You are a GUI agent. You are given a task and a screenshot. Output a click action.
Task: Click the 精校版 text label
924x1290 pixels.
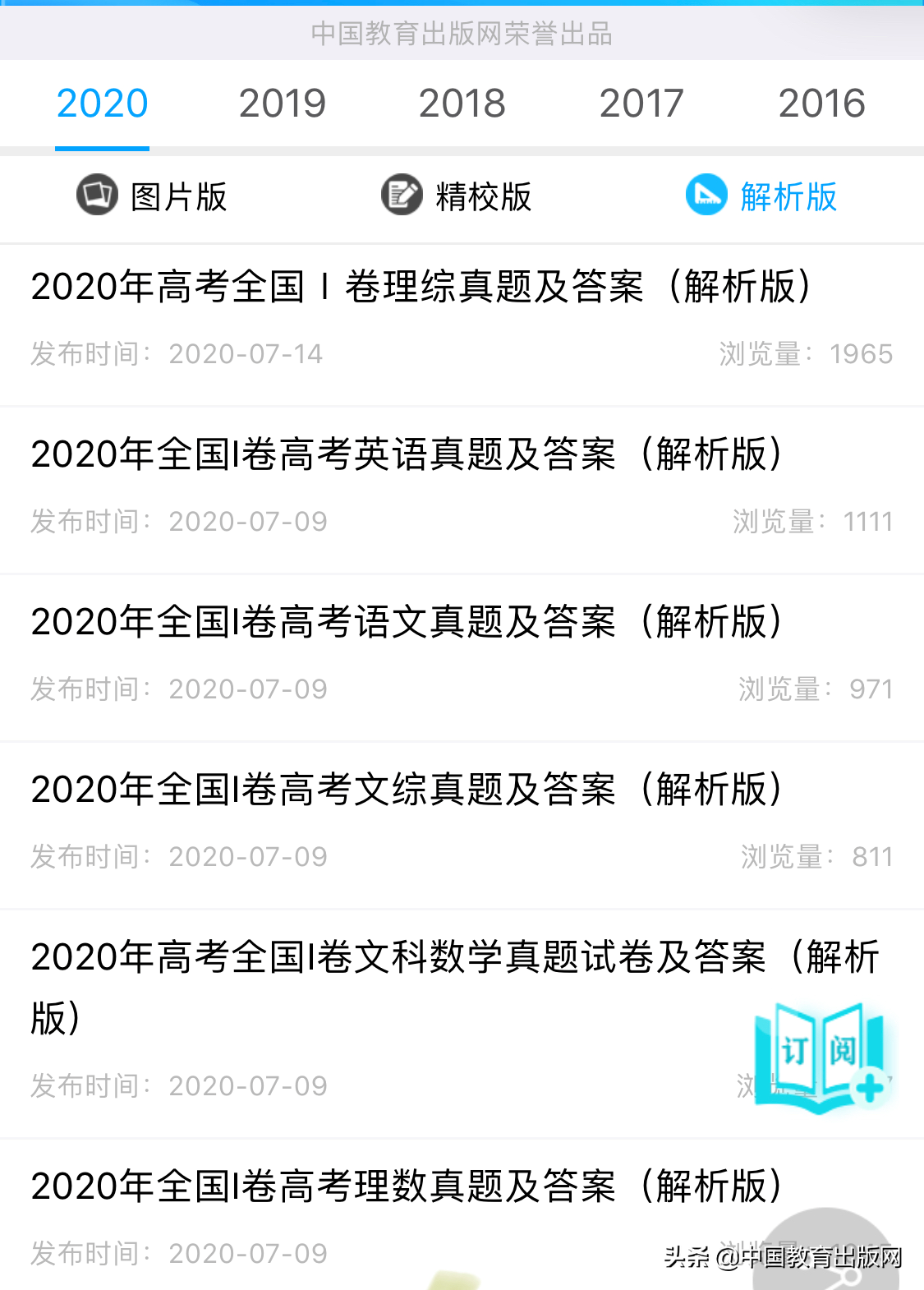484,196
